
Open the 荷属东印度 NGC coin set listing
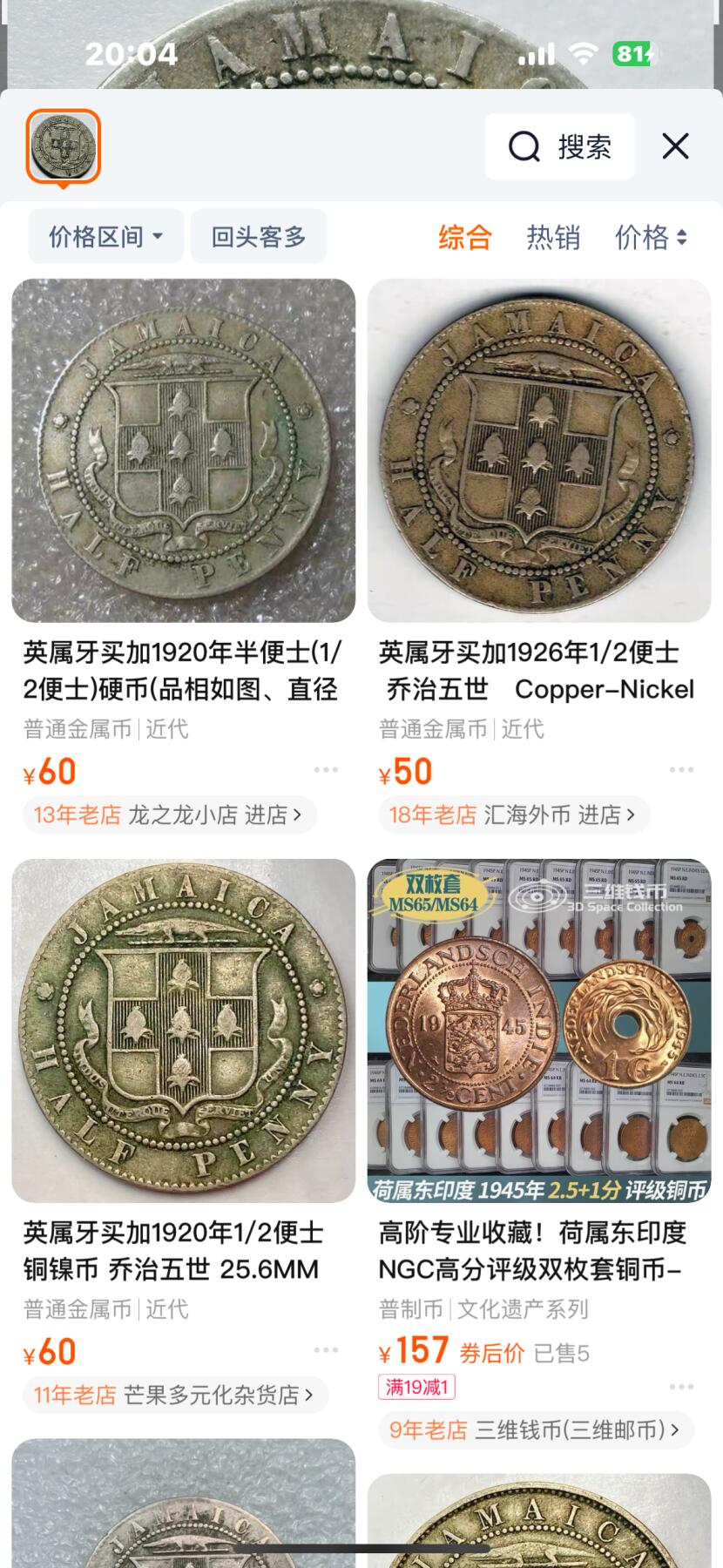[x=539, y=1031]
